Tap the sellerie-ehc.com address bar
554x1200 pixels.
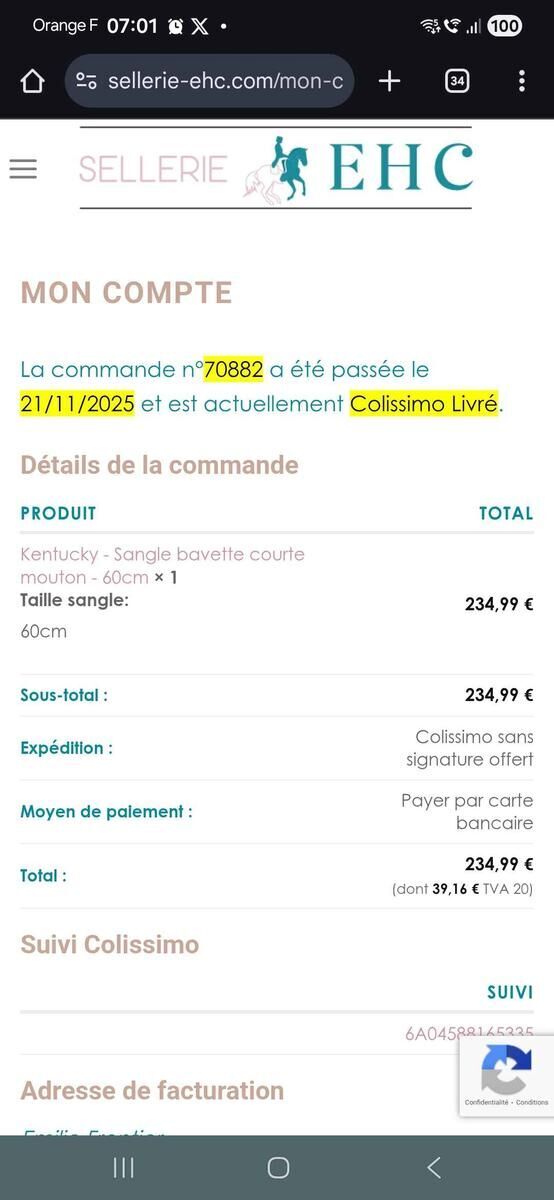(210, 81)
